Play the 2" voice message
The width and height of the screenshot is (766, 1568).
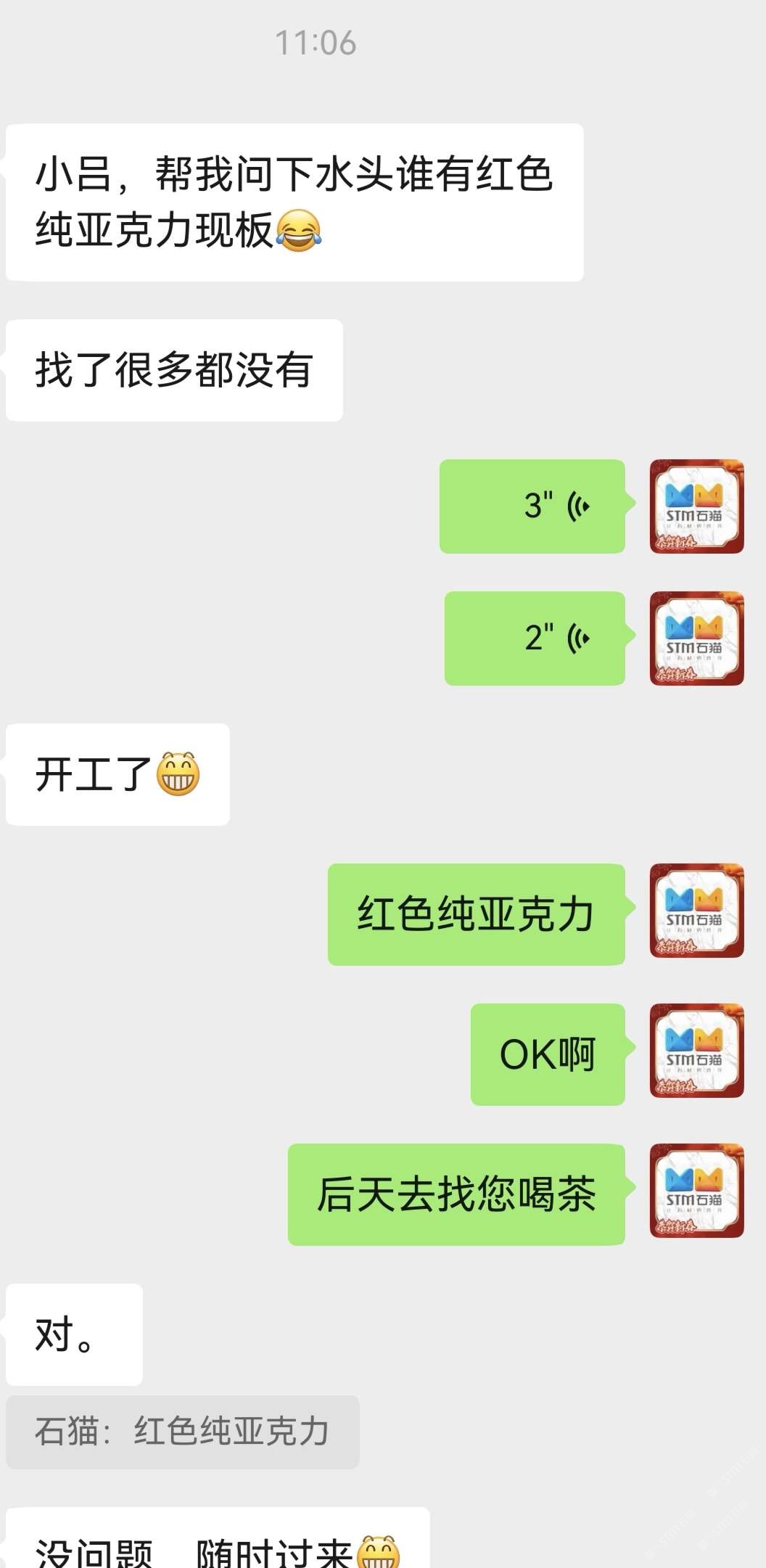535,639
